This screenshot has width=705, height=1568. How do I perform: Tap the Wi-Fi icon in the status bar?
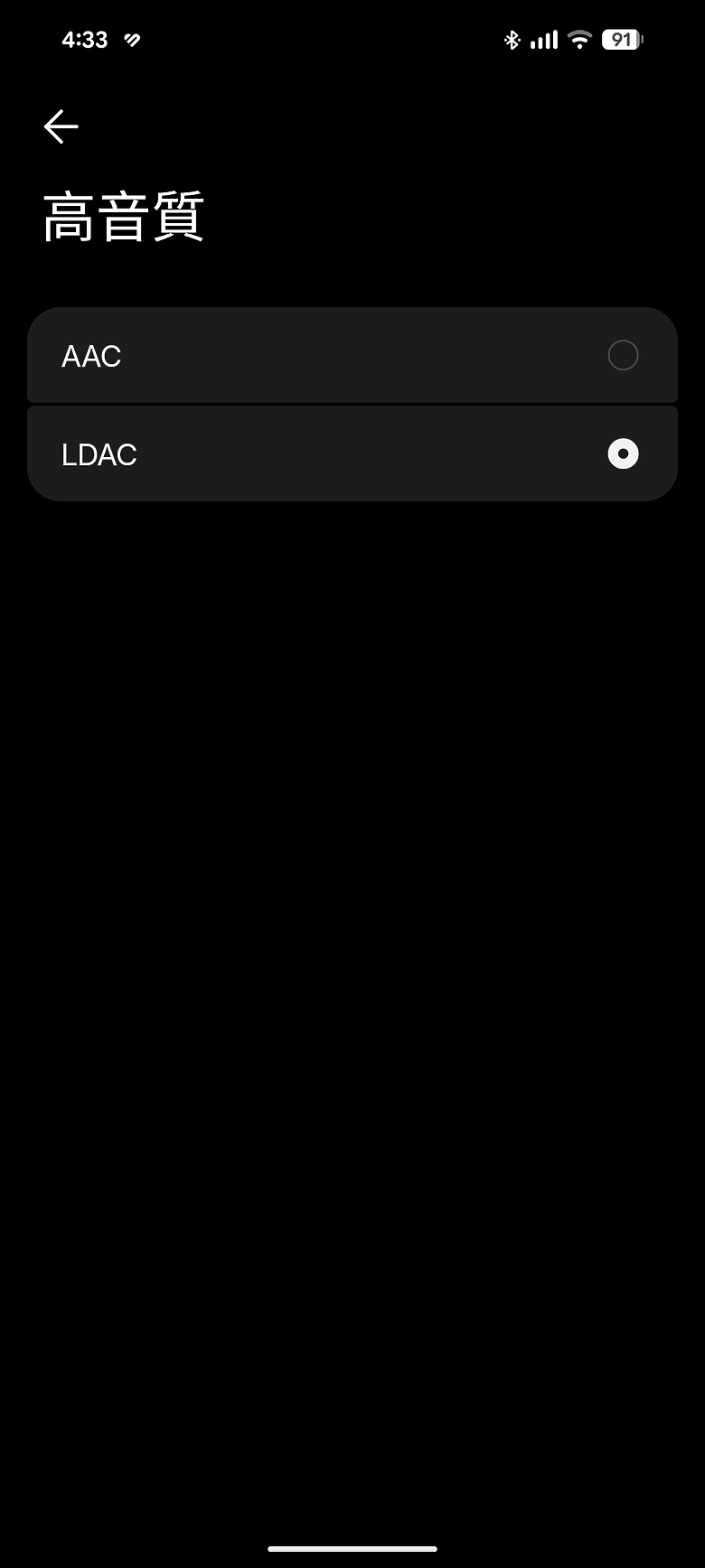(x=577, y=39)
